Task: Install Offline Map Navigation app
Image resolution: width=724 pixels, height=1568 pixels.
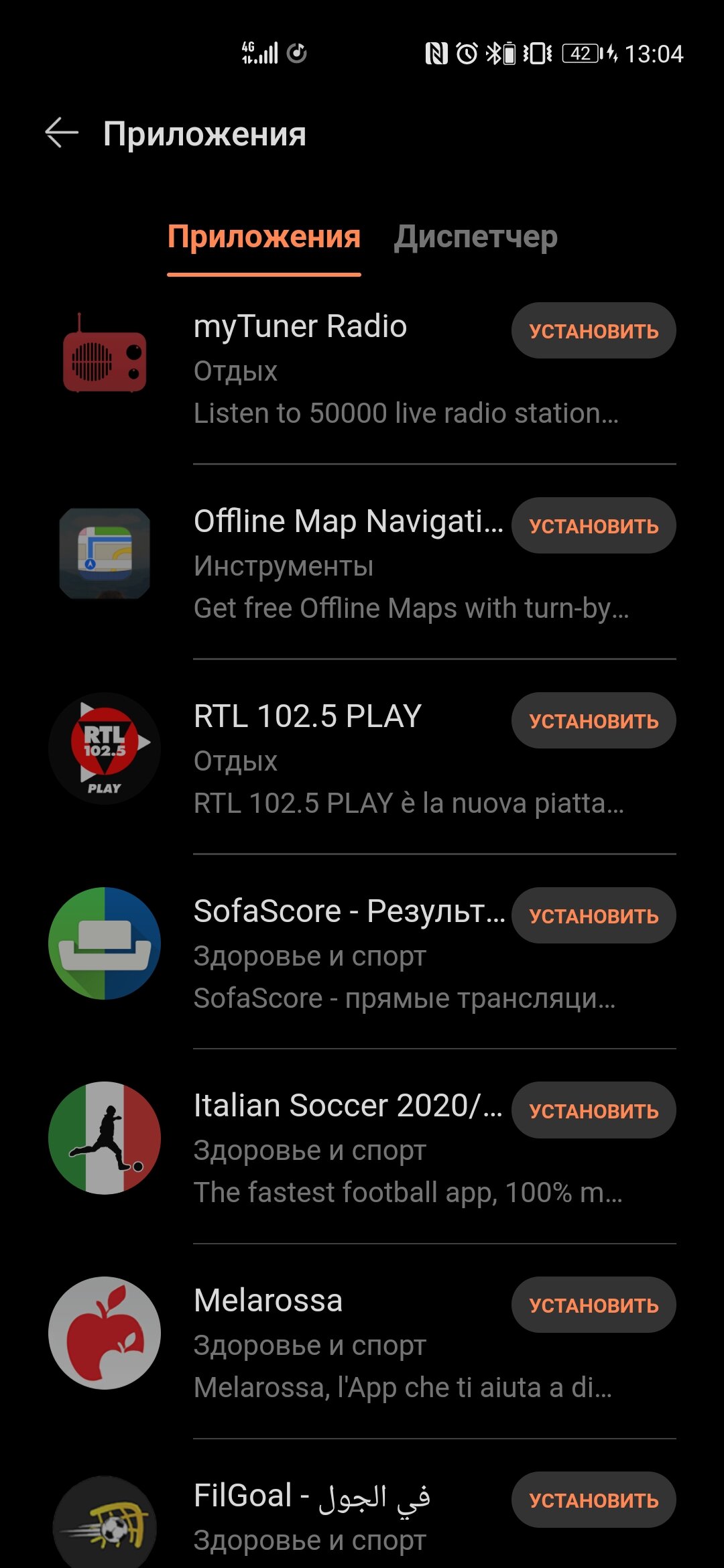Action: point(593,525)
